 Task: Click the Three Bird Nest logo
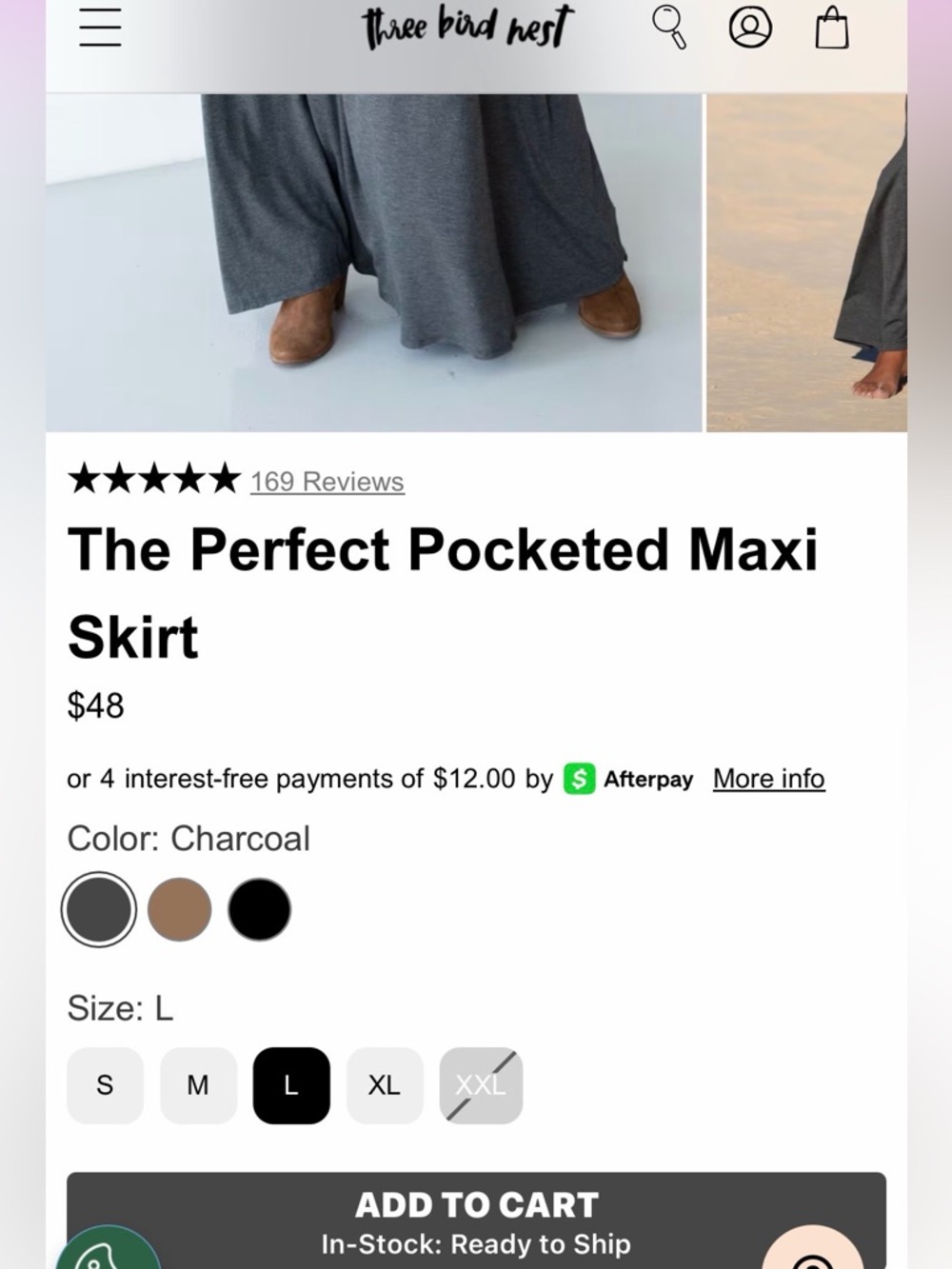tap(466, 29)
